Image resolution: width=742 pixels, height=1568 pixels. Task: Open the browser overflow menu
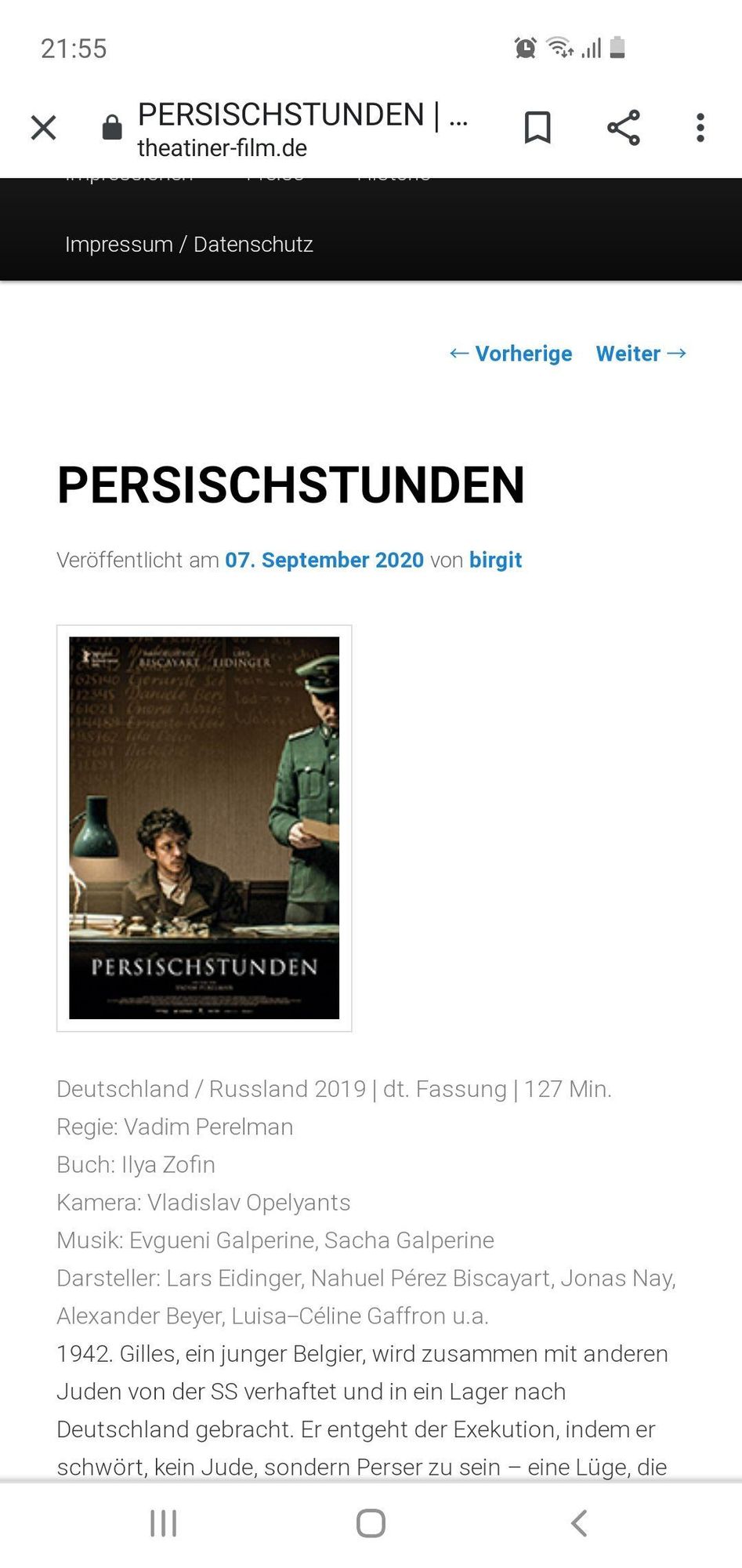[700, 127]
